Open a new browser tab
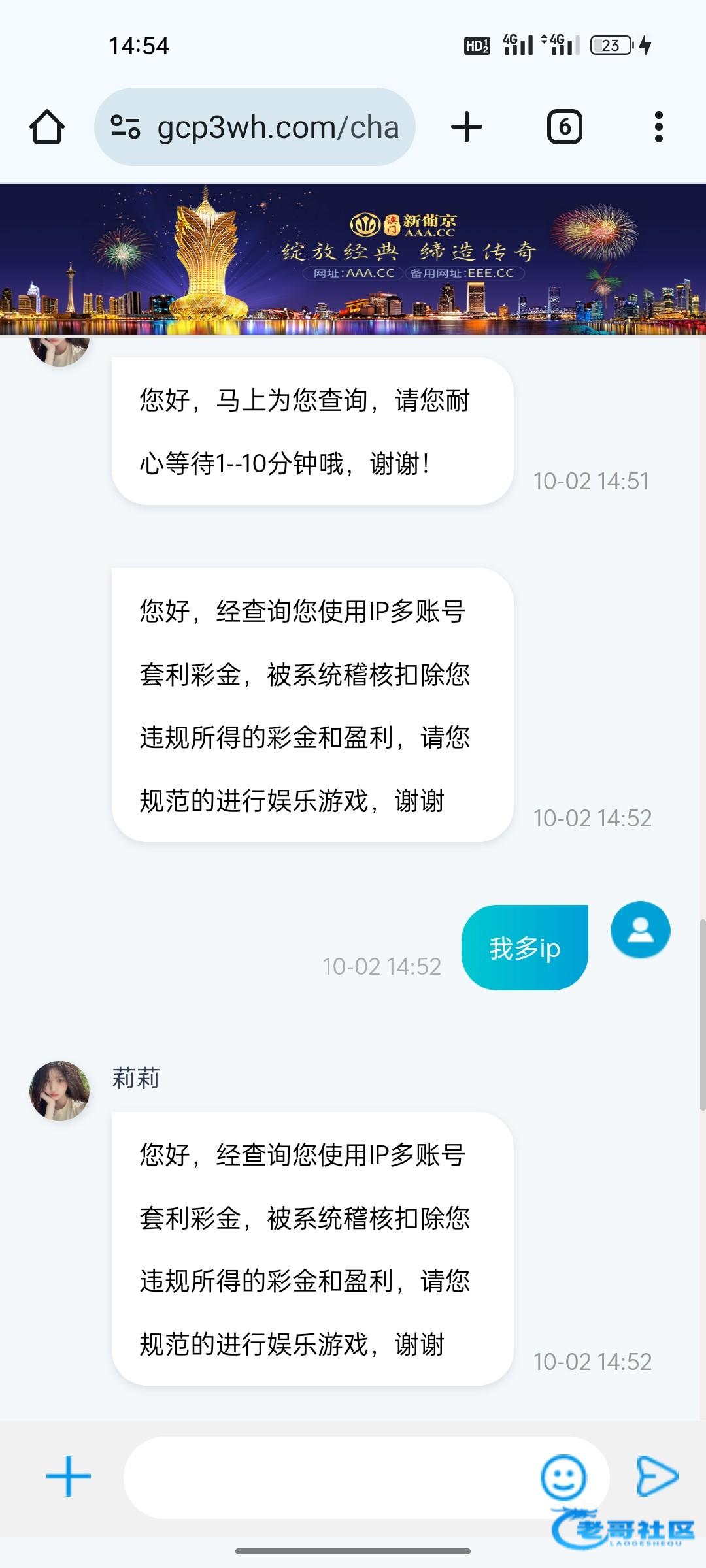This screenshot has height=1568, width=706. point(467,127)
